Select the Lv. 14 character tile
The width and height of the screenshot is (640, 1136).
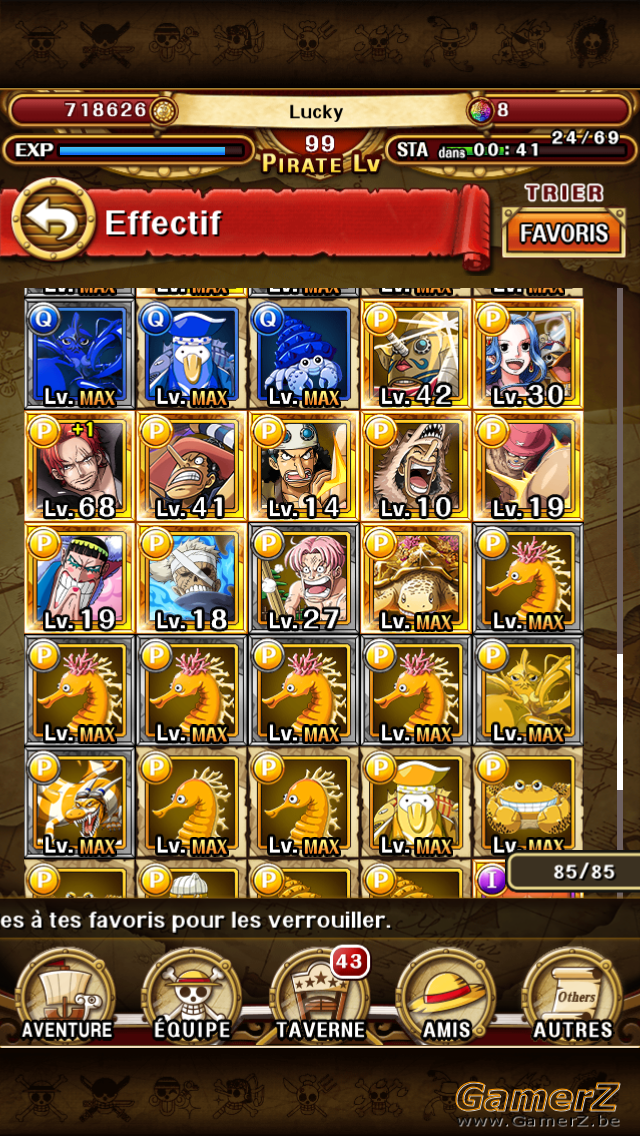(x=304, y=467)
